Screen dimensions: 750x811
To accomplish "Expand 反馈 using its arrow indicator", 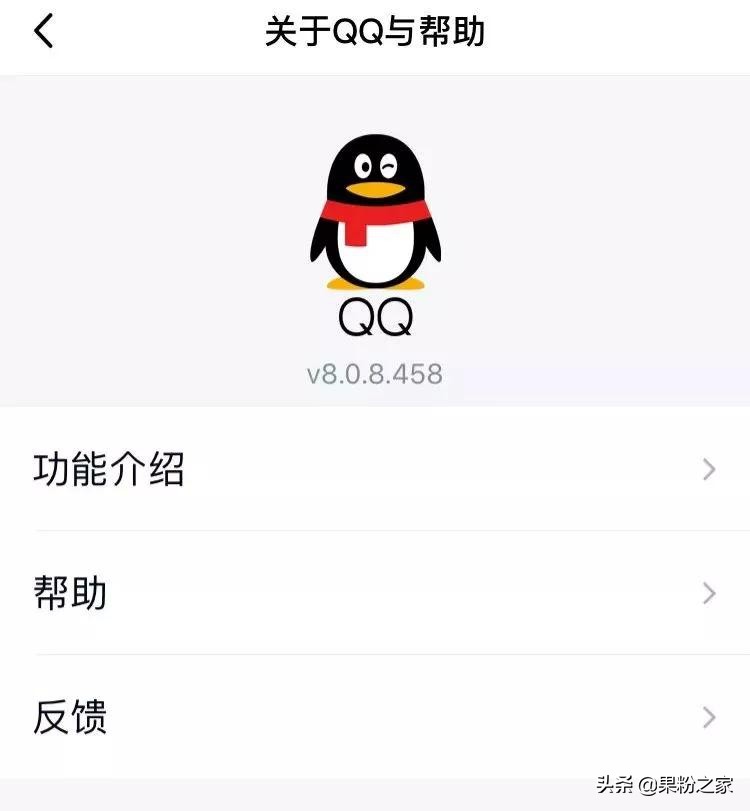I will pyautogui.click(x=709, y=717).
